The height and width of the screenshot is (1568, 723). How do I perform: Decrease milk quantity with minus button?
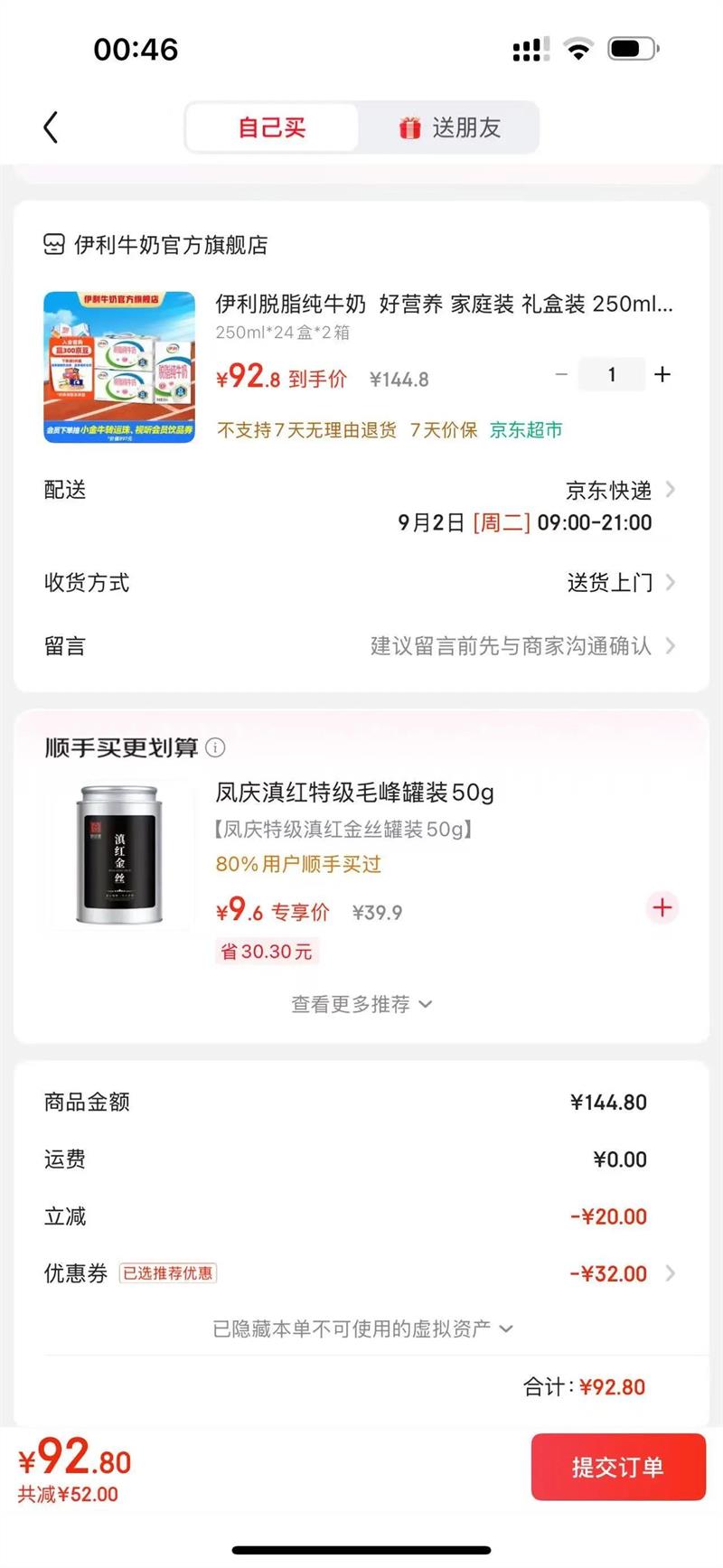561,374
